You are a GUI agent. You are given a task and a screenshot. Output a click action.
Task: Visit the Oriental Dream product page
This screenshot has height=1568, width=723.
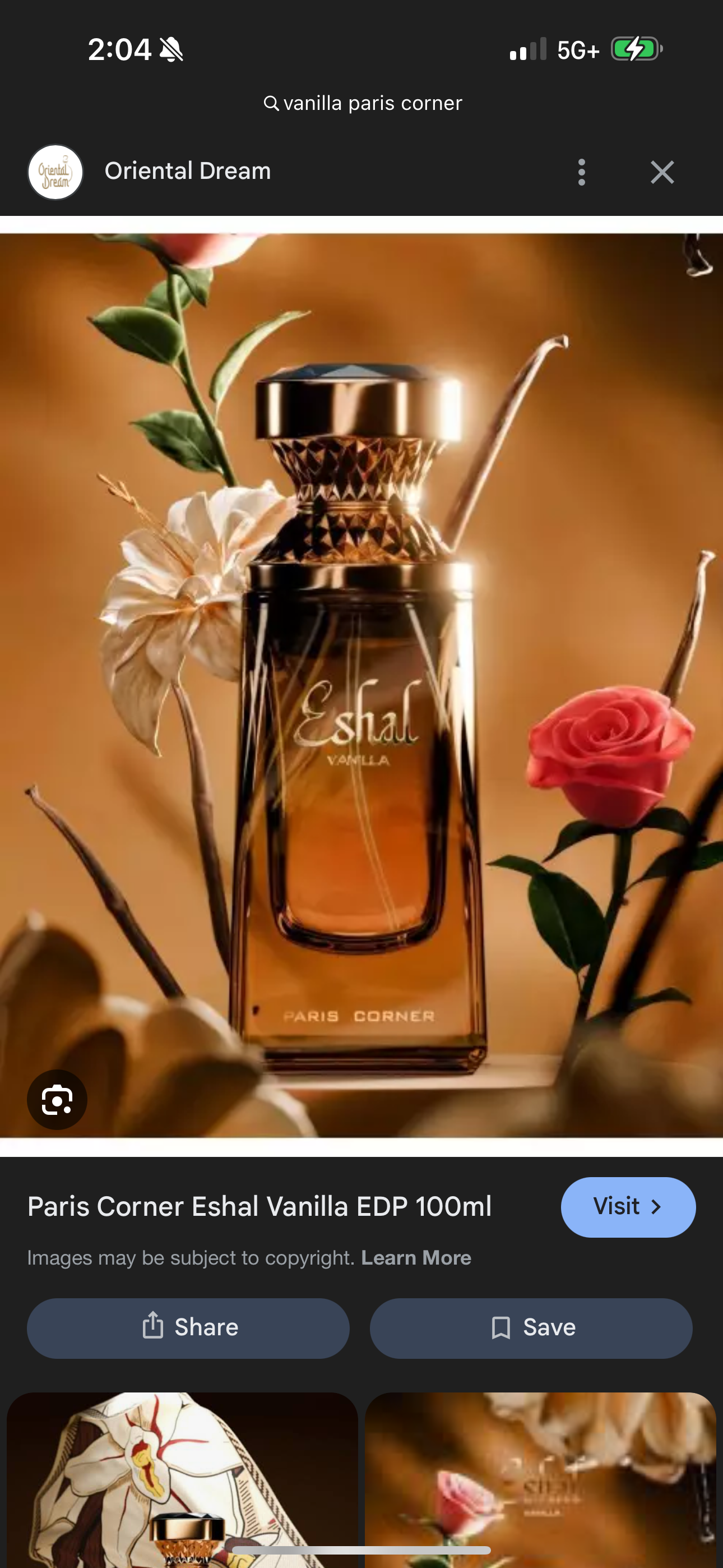tap(628, 1206)
